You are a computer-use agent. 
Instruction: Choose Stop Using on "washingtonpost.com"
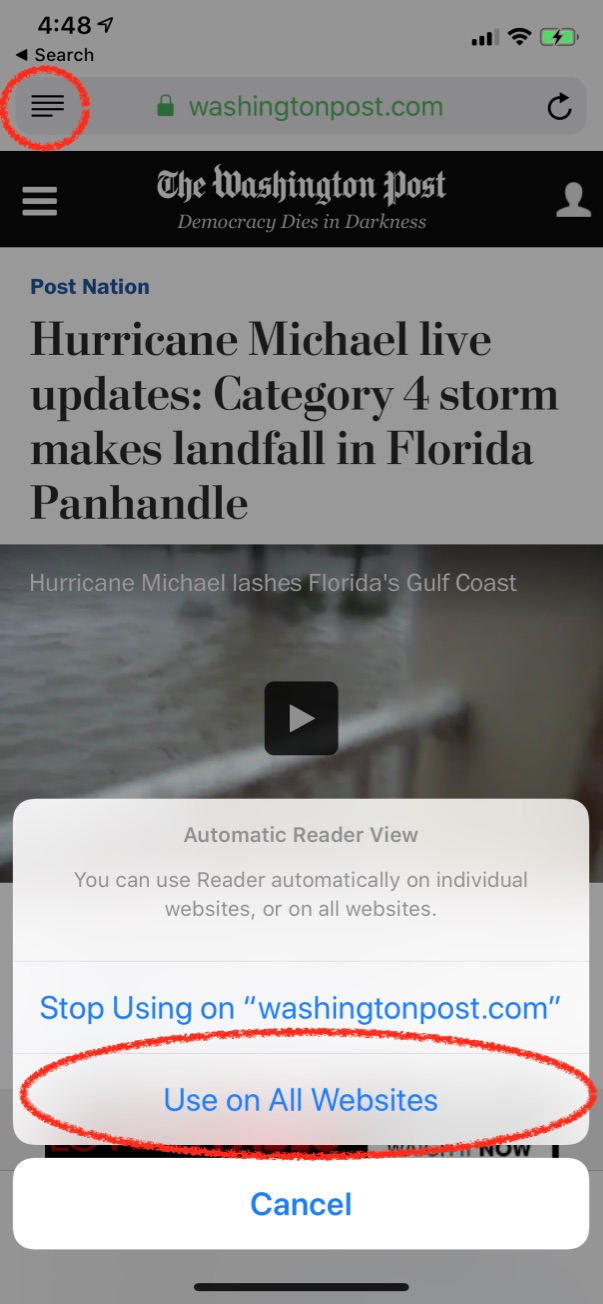(x=300, y=1007)
